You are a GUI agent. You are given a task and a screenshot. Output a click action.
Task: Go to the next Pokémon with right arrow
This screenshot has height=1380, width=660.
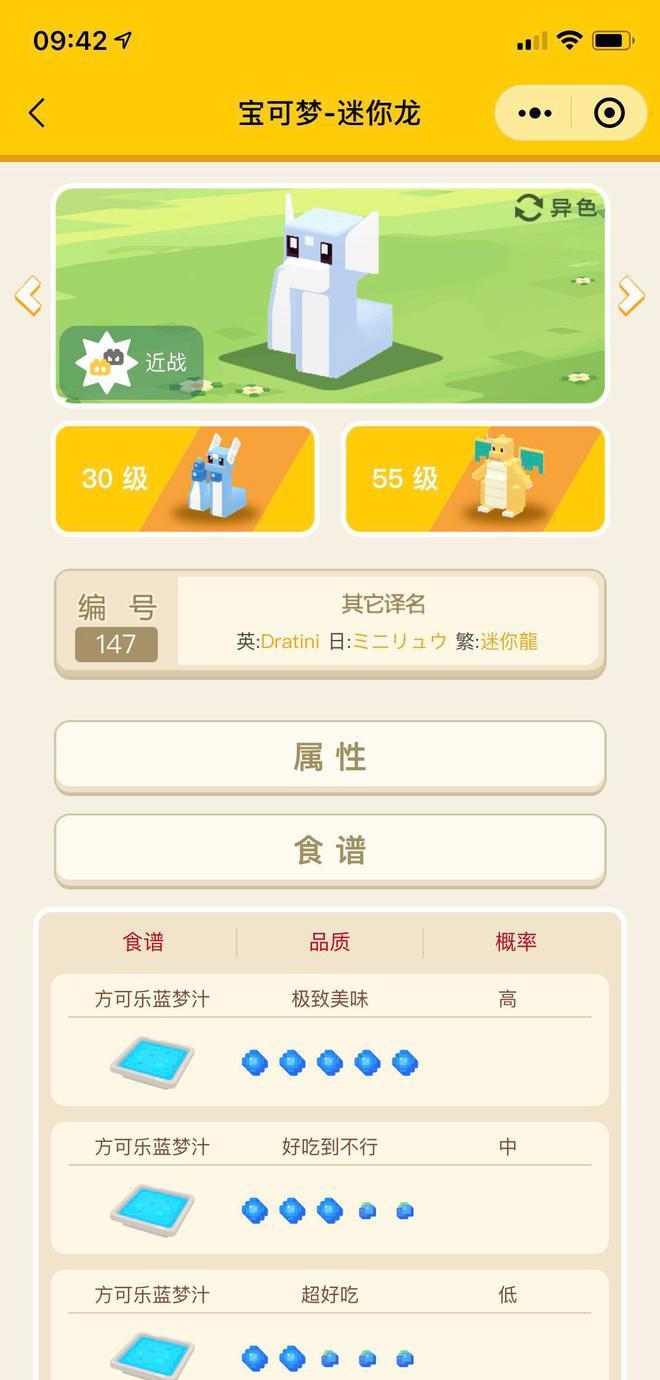631,296
